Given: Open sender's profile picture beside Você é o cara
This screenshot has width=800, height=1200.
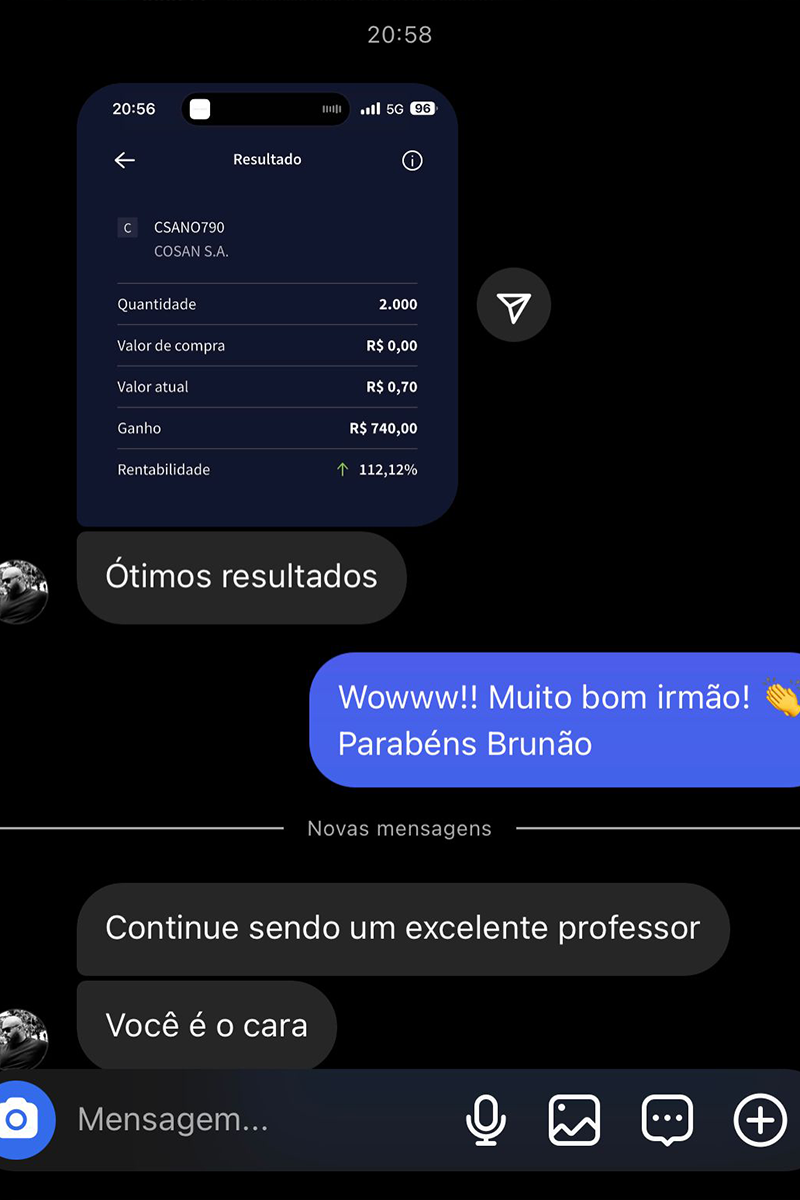Looking at the screenshot, I should point(20,1038).
